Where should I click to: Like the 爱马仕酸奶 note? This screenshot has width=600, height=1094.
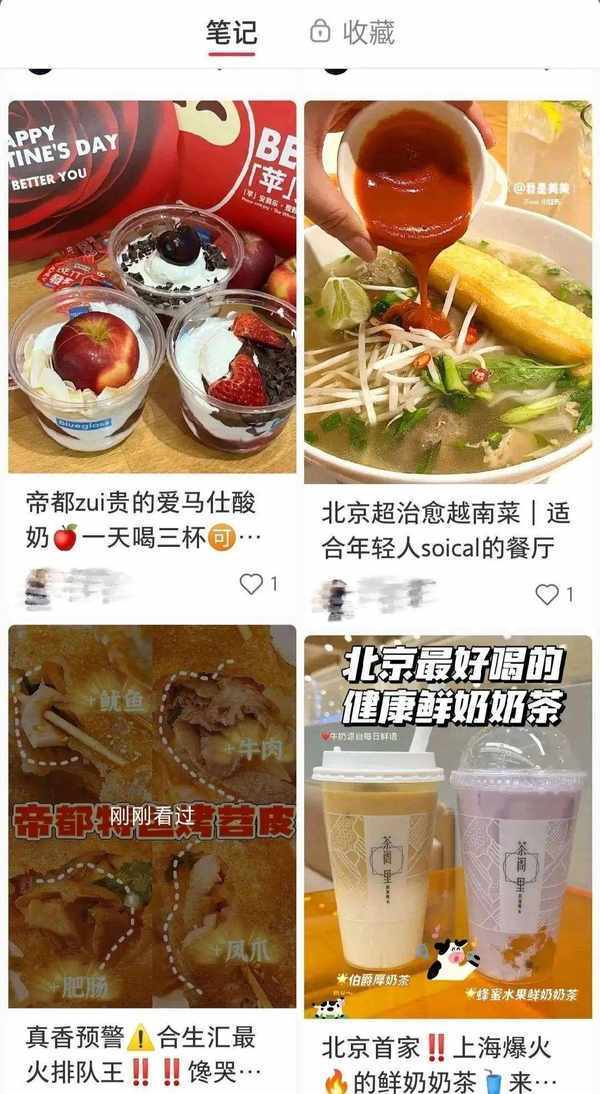pyautogui.click(x=252, y=583)
